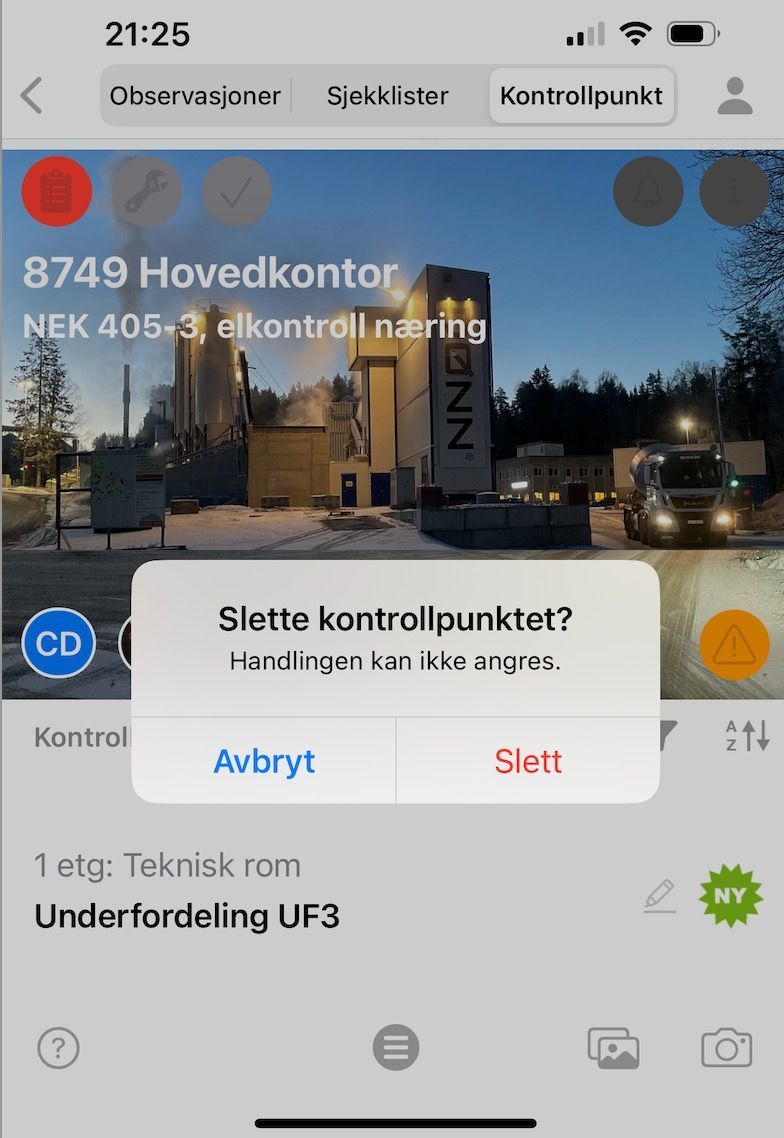Edit Underfordeling UF3 with the pencil icon
The image size is (784, 1138).
660,895
